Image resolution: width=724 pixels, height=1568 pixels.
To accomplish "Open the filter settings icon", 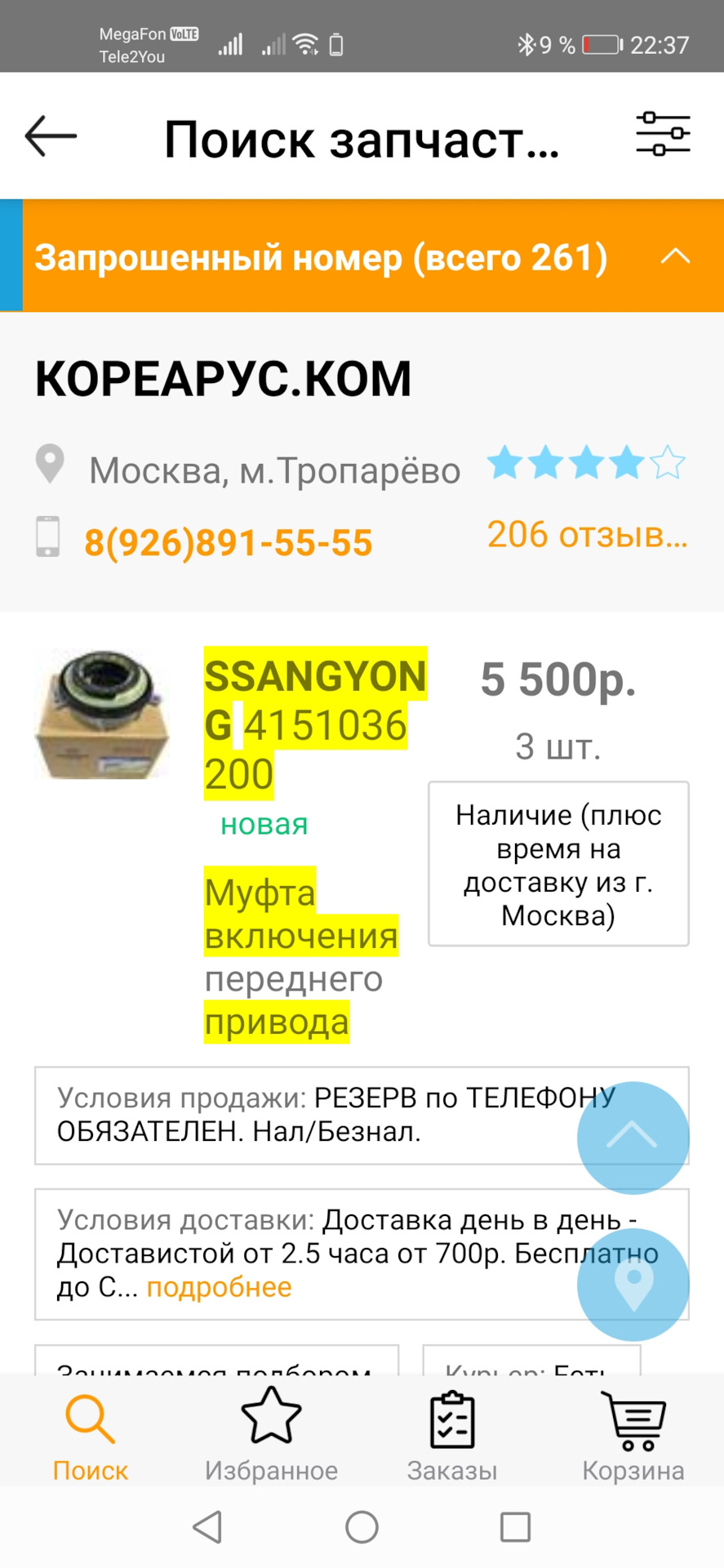I will [663, 134].
